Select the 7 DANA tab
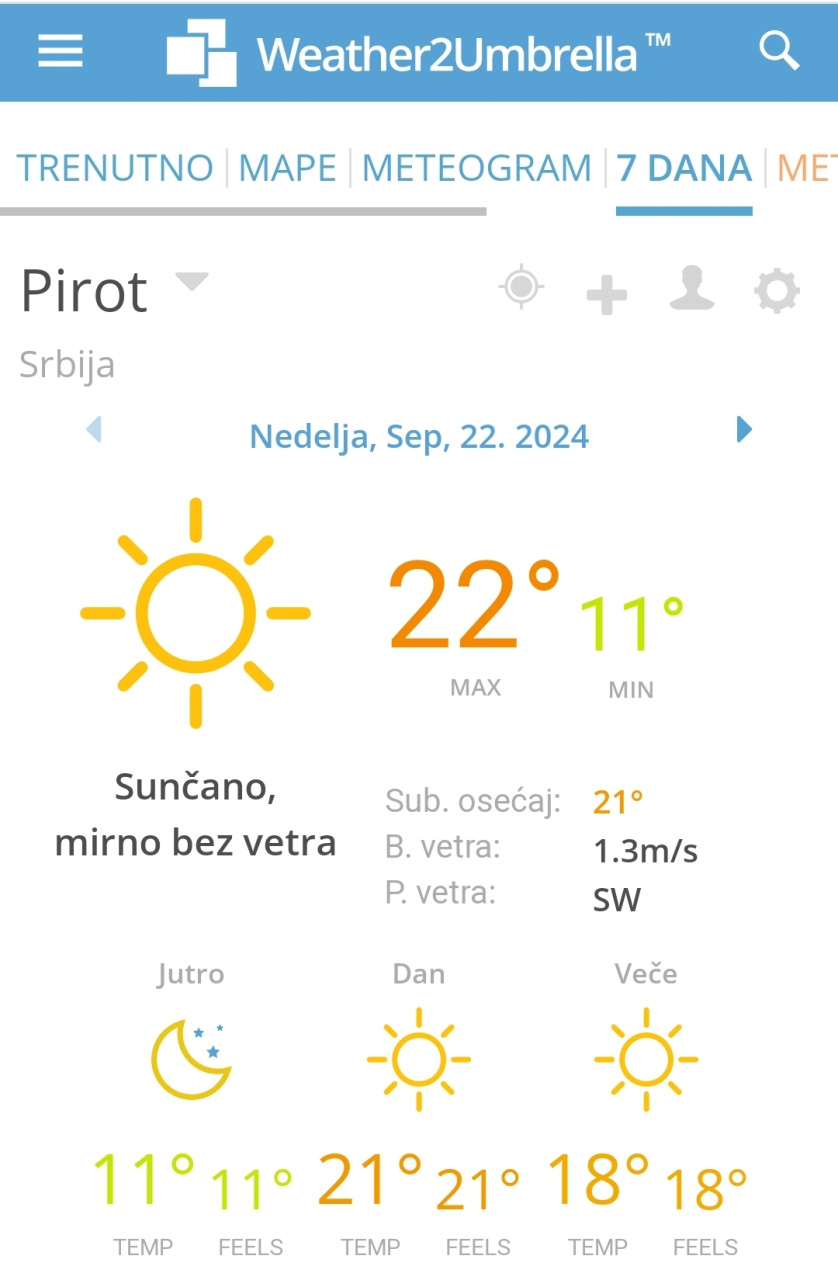Image resolution: width=838 pixels, height=1280 pixels. (684, 168)
